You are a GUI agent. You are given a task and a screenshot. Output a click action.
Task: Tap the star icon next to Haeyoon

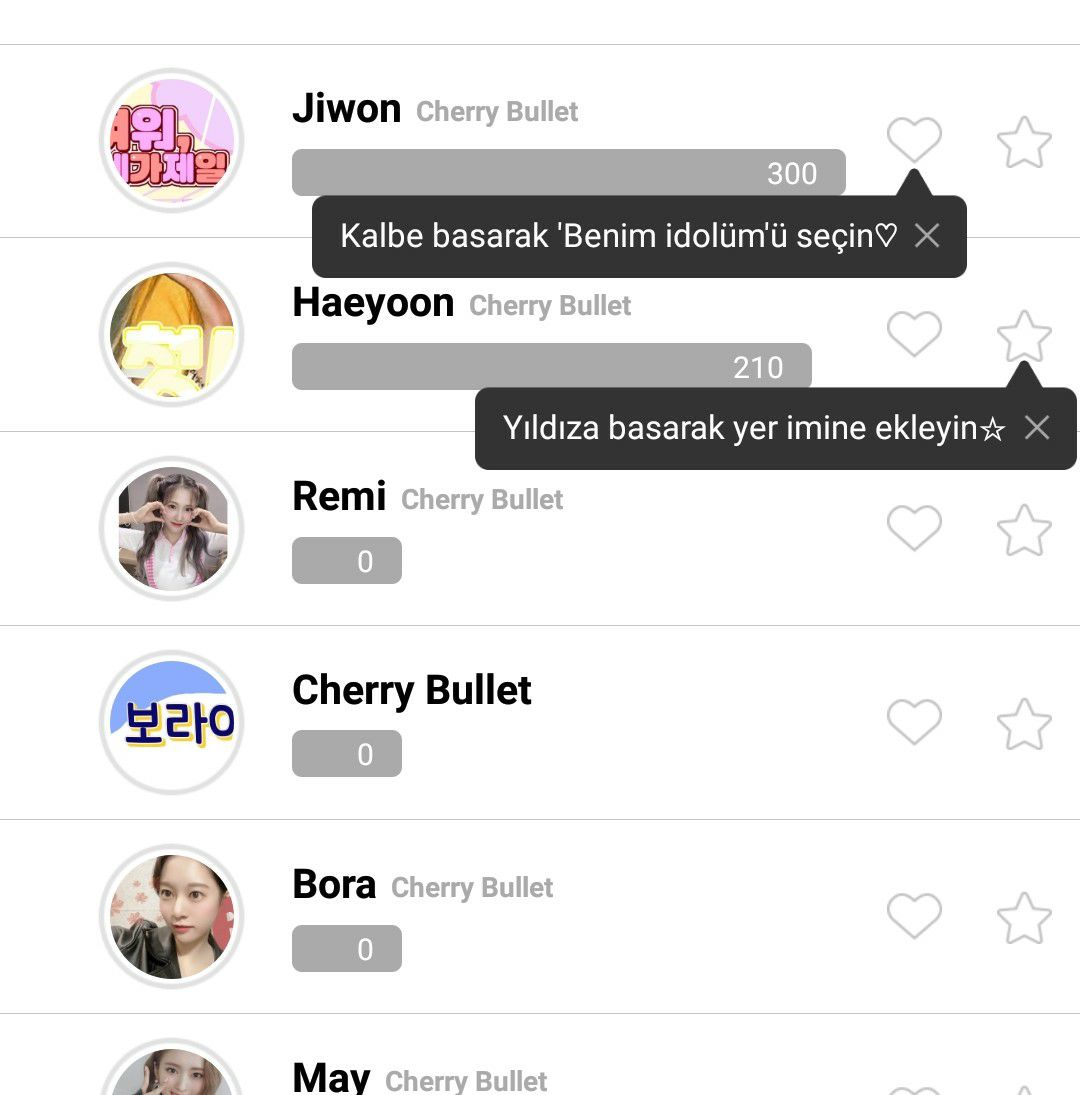click(x=1024, y=335)
